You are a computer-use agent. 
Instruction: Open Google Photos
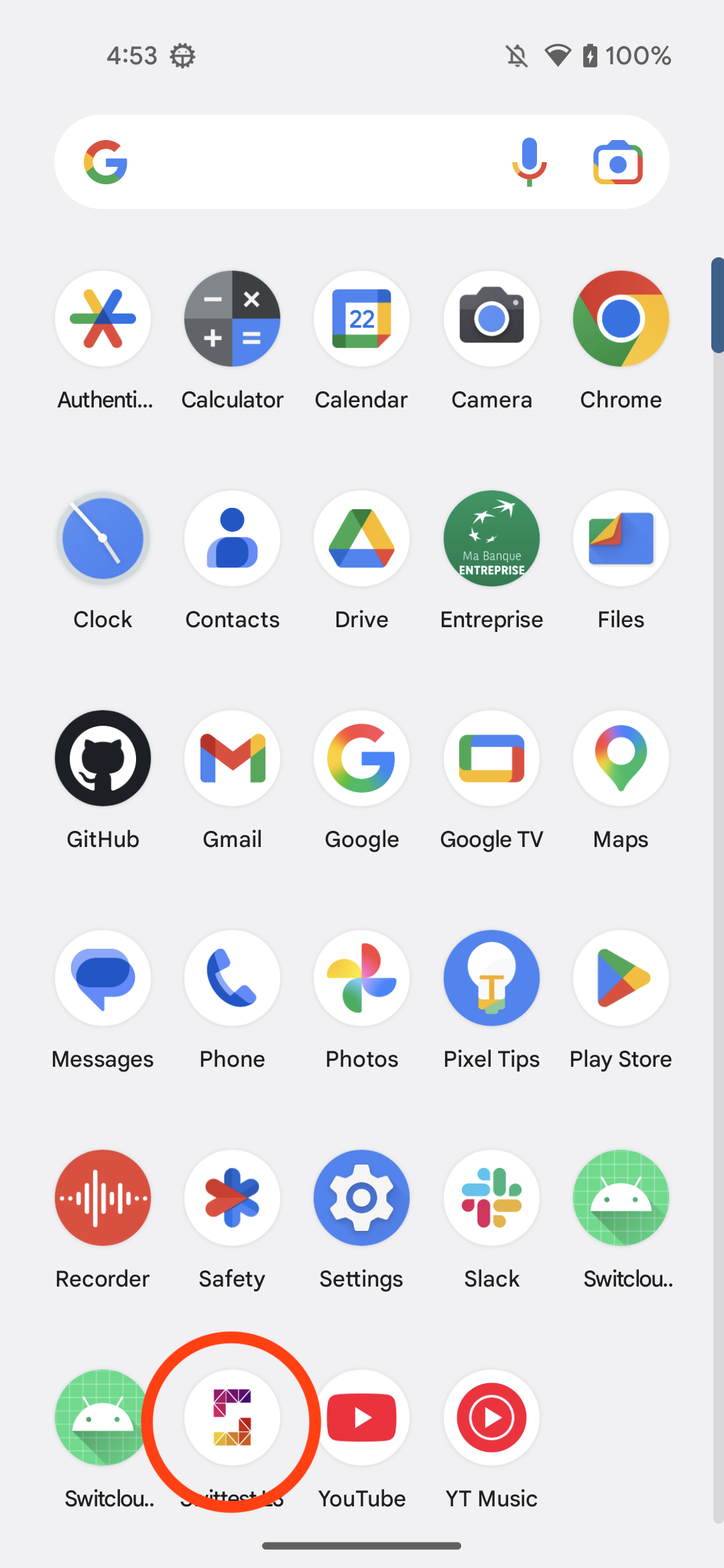coord(362,978)
